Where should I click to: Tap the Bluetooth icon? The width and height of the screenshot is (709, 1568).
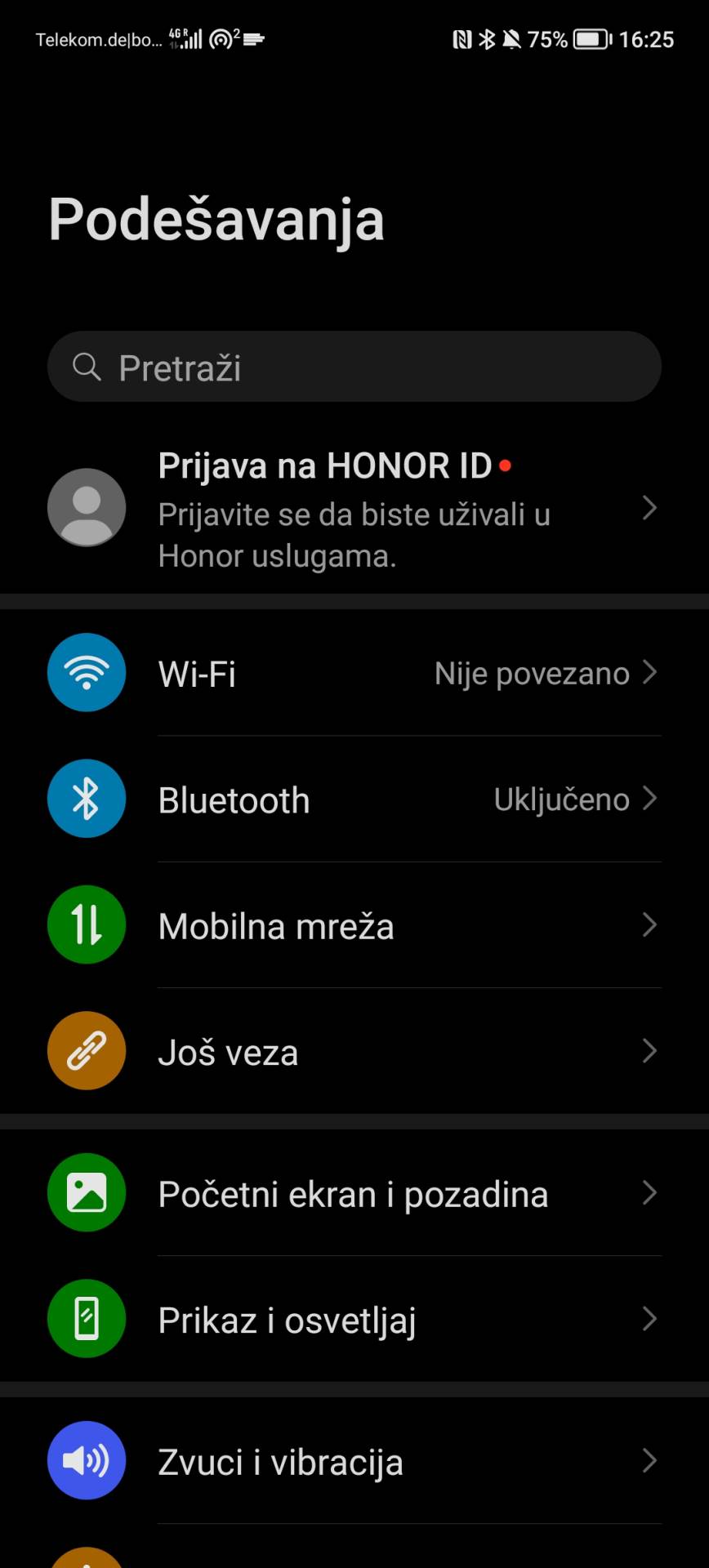tap(87, 799)
